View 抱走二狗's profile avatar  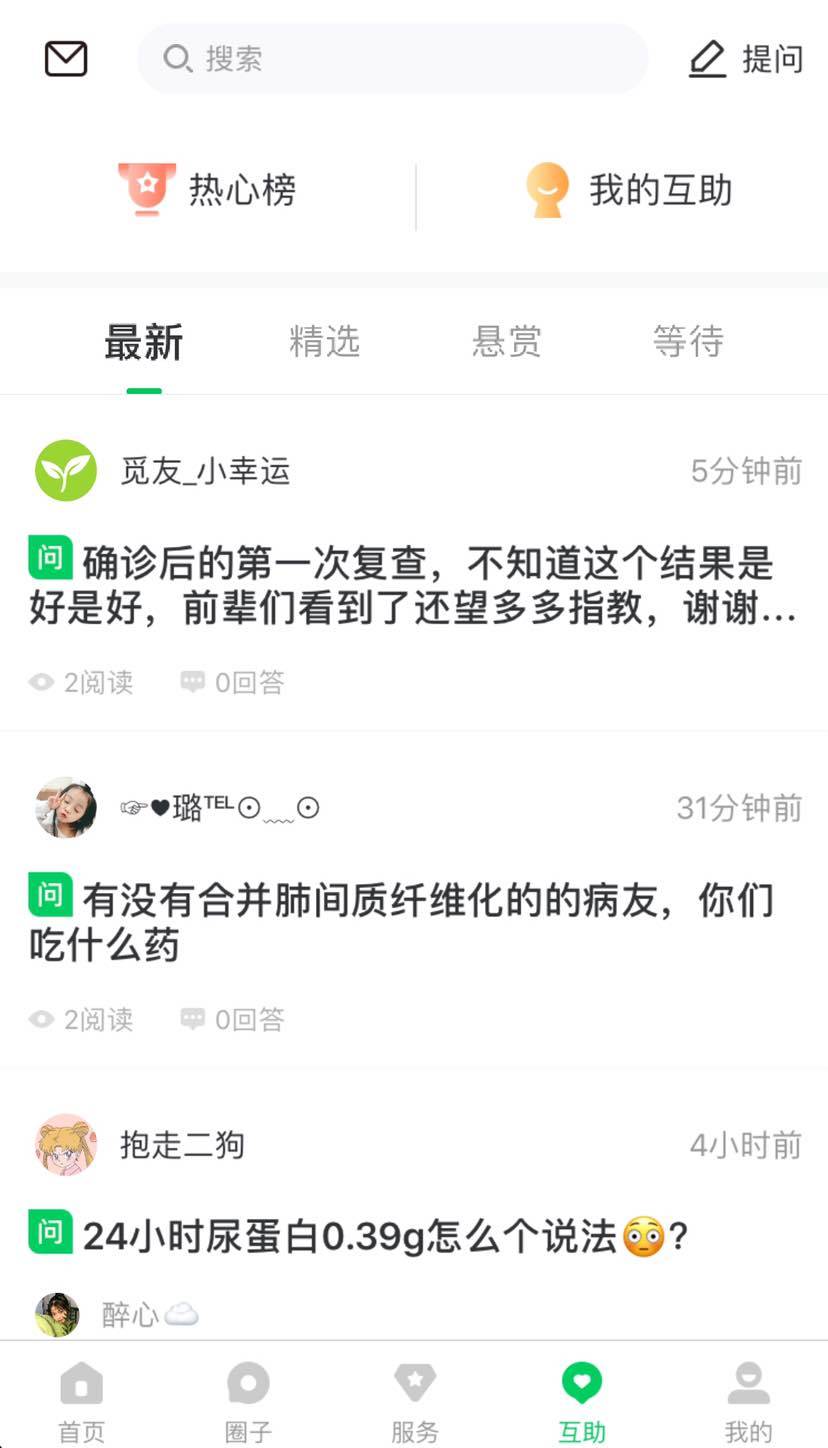[66, 1144]
